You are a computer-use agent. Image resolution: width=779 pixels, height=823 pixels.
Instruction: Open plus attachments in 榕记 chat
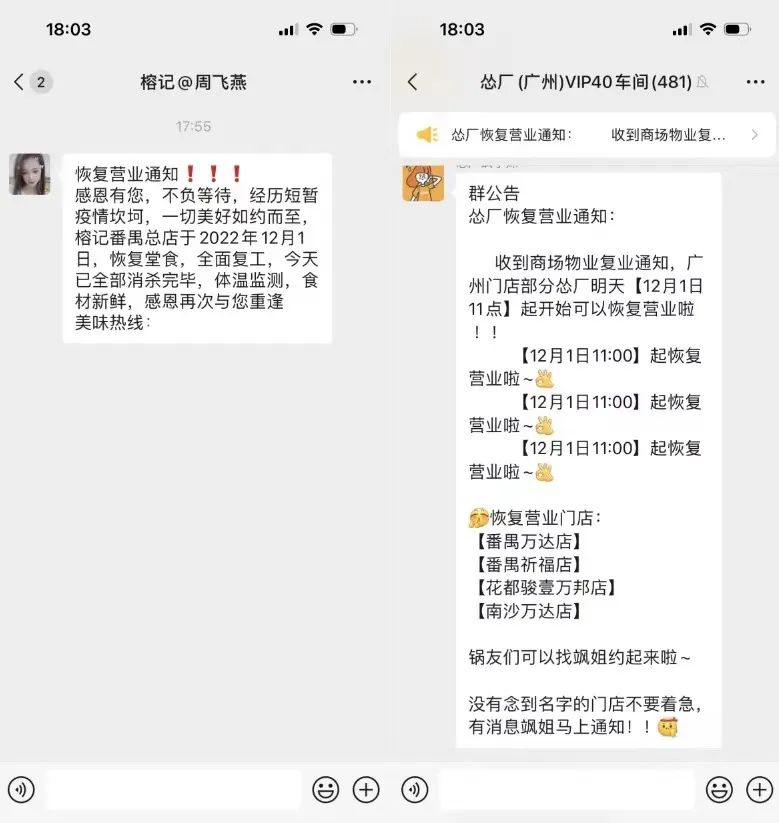[x=367, y=790]
